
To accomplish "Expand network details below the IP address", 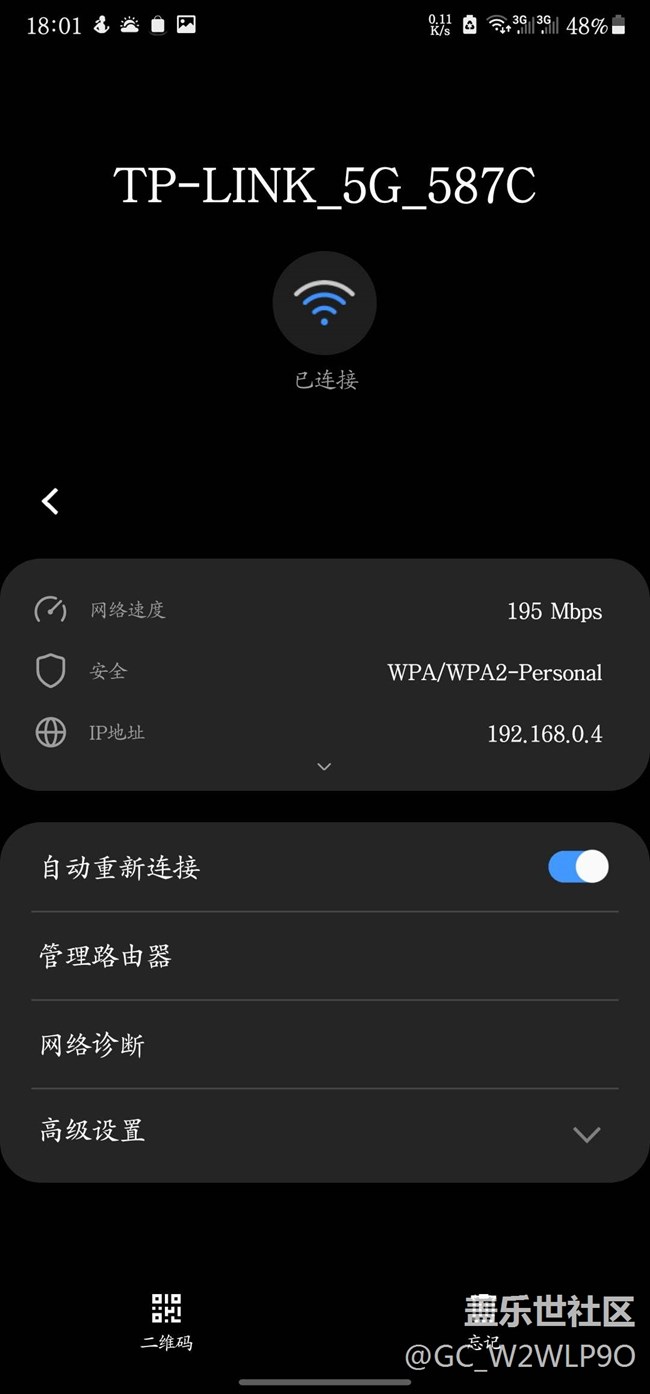I will (x=324, y=767).
